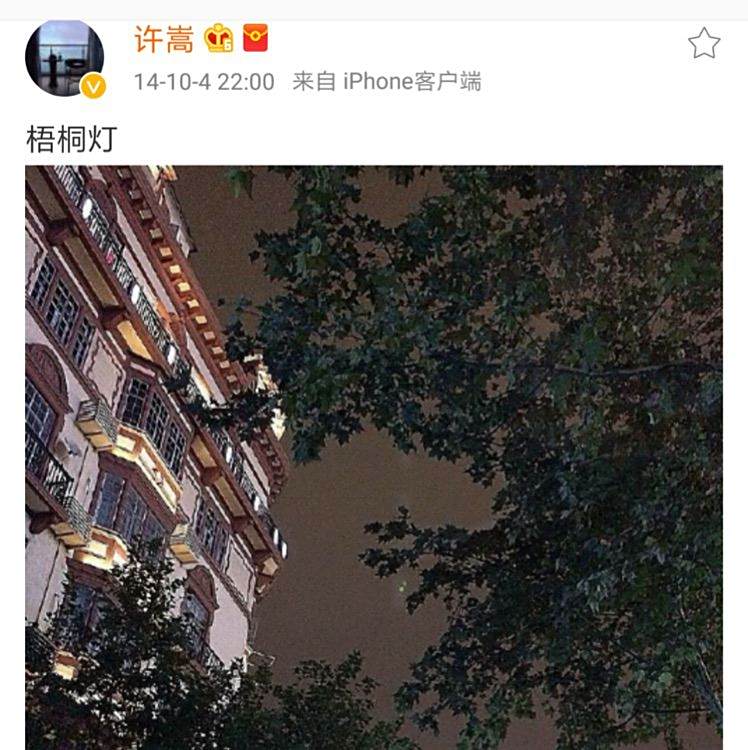Open the 梧桐灯 post photo
Image resolution: width=748 pixels, height=750 pixels.
(374, 457)
